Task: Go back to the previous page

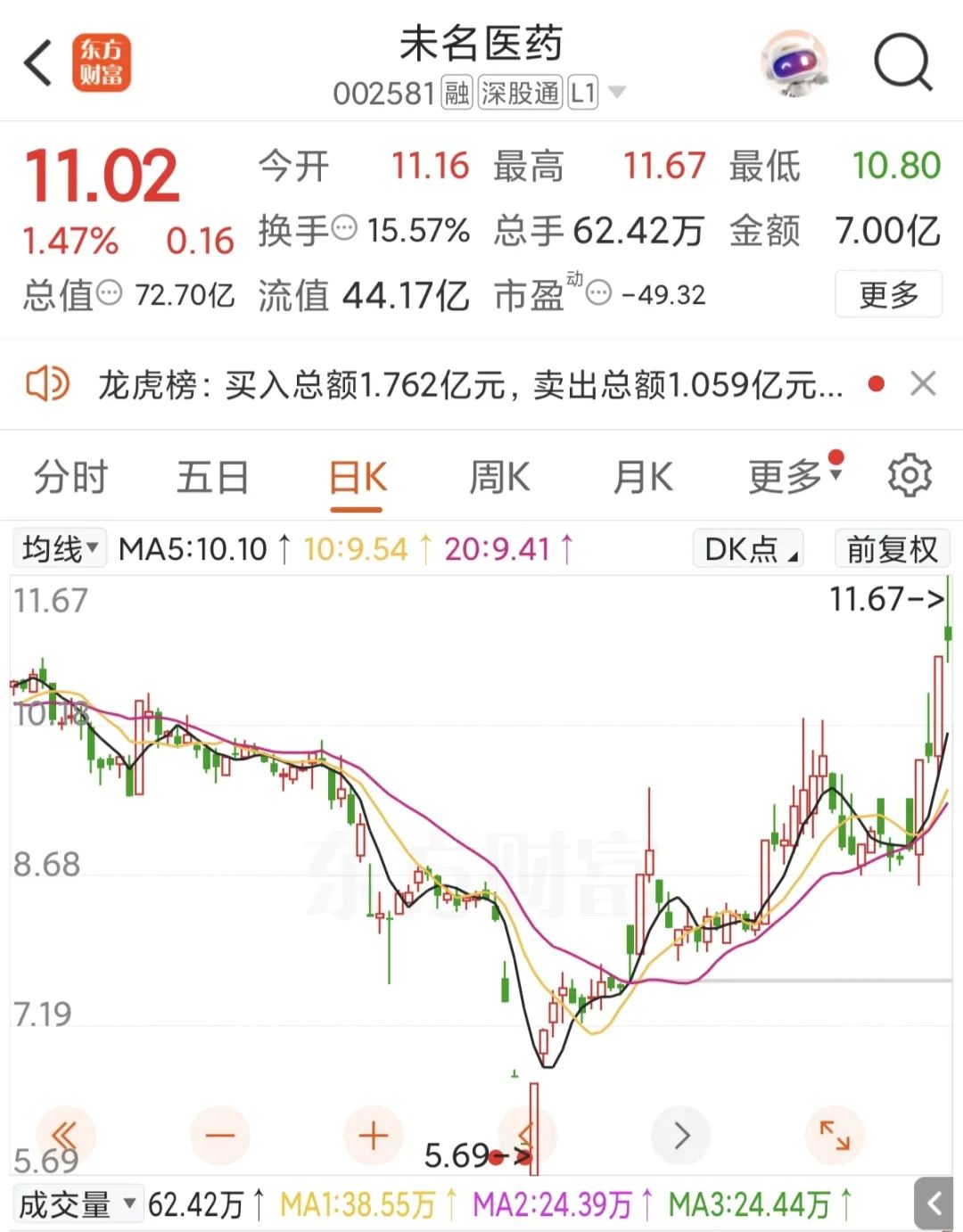Action: coord(39,63)
